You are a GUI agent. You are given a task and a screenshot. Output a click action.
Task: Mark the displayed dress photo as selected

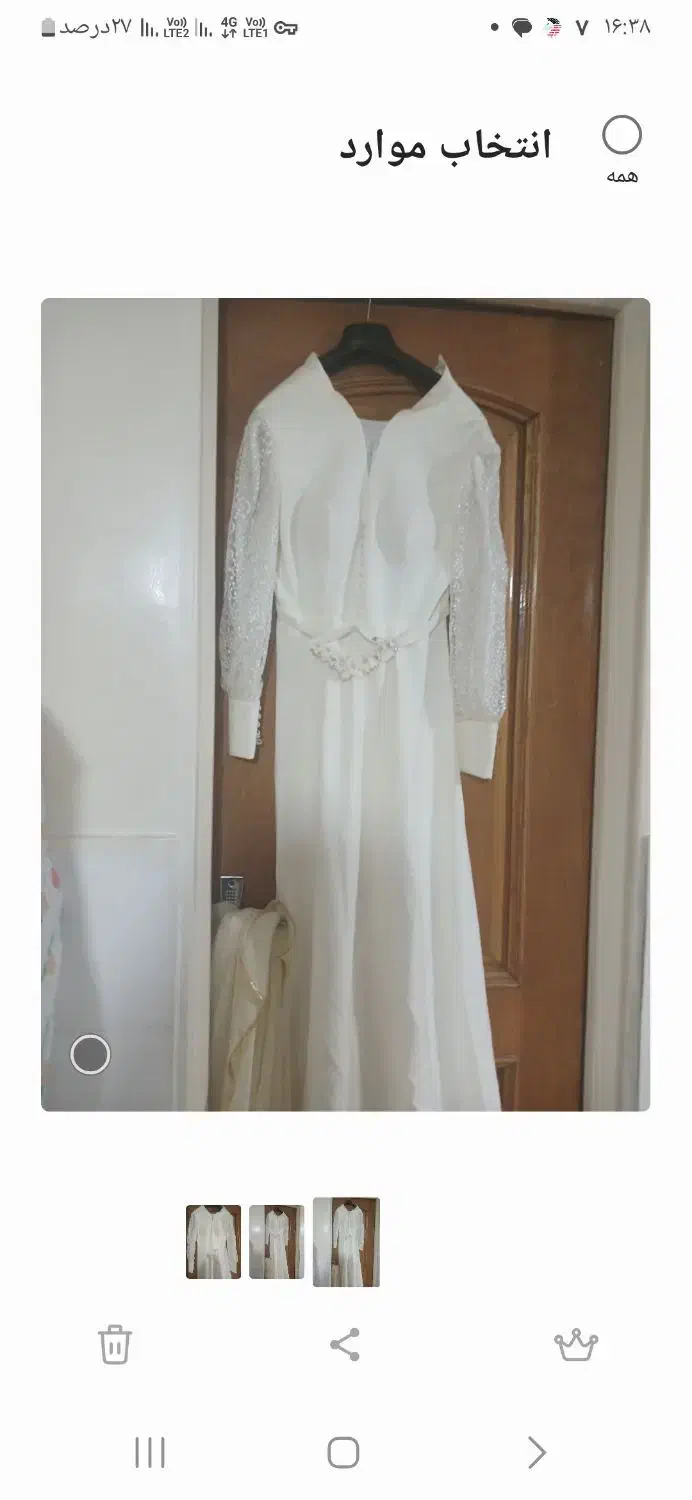[x=90, y=1054]
